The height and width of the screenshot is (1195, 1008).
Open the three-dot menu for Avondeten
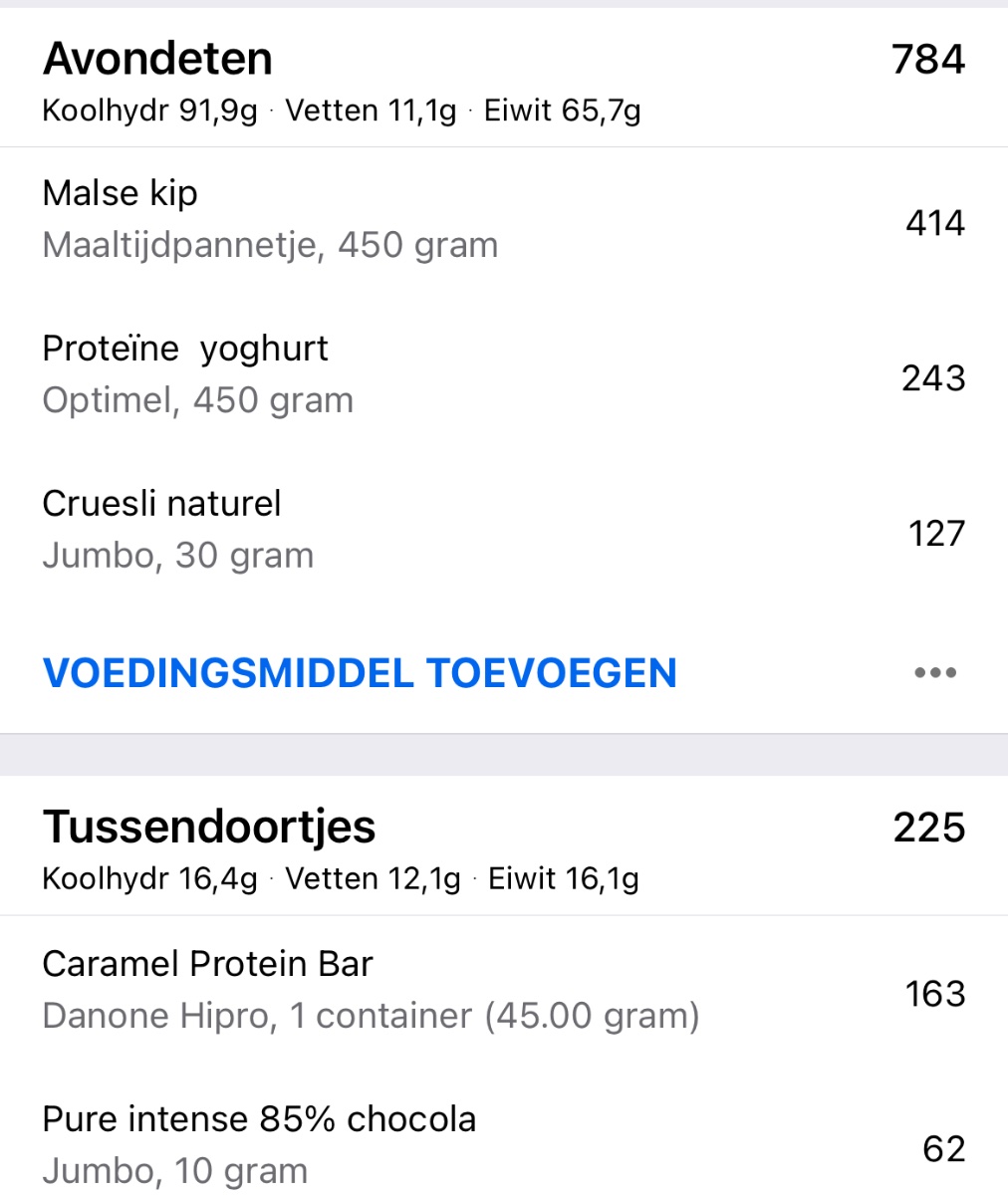pos(934,673)
